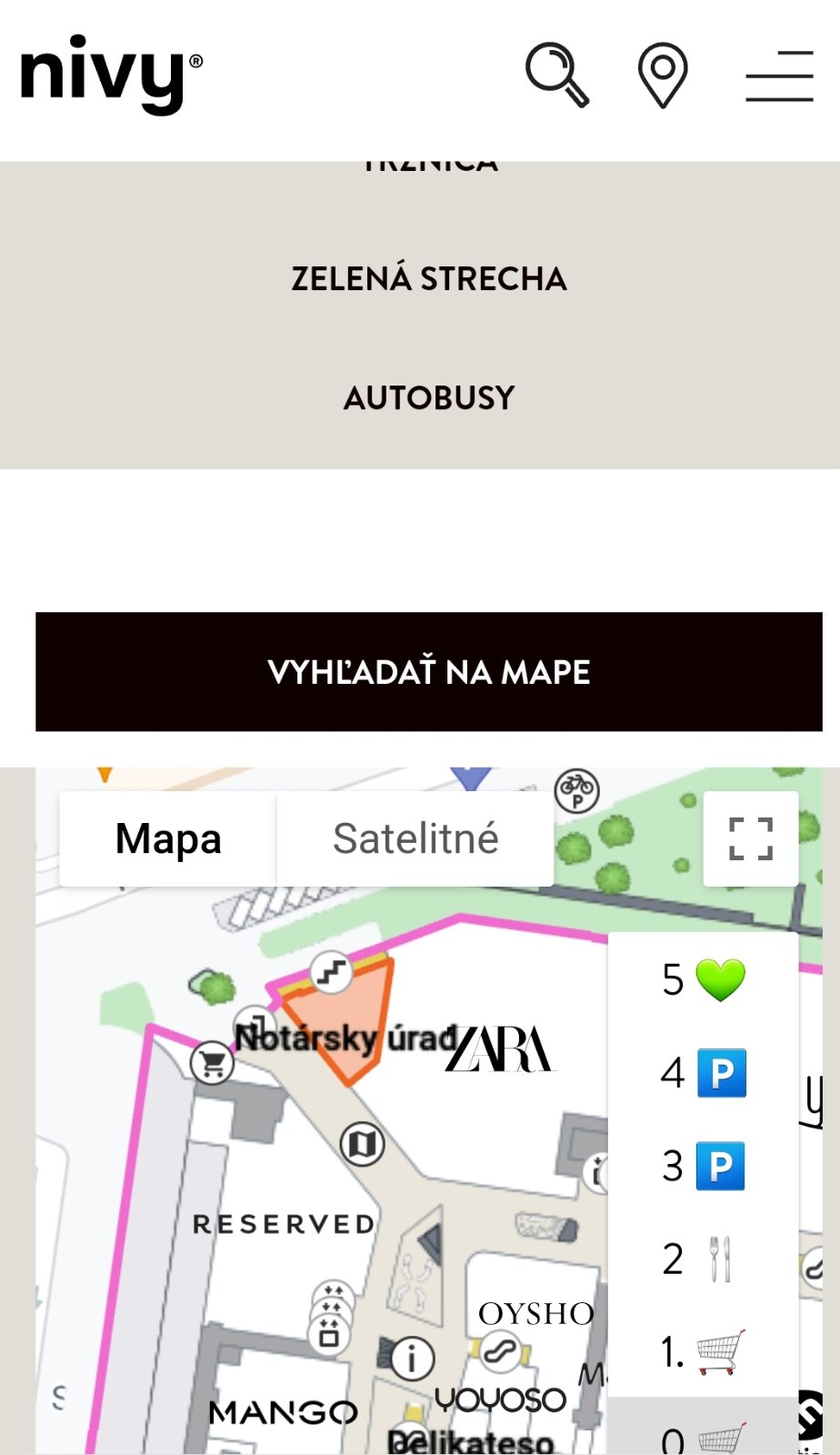Select the ZELENÁ STRECHA link
Image resolution: width=840 pixels, height=1455 pixels.
coord(428,278)
